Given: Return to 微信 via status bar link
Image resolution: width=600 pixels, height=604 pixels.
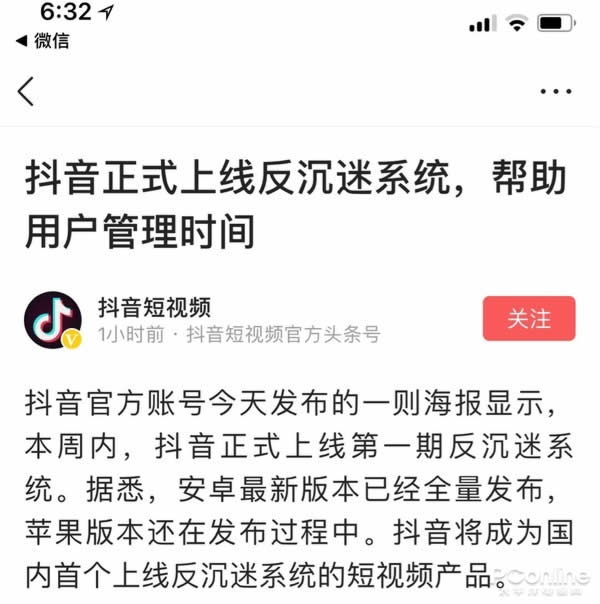Looking at the screenshot, I should (42, 41).
